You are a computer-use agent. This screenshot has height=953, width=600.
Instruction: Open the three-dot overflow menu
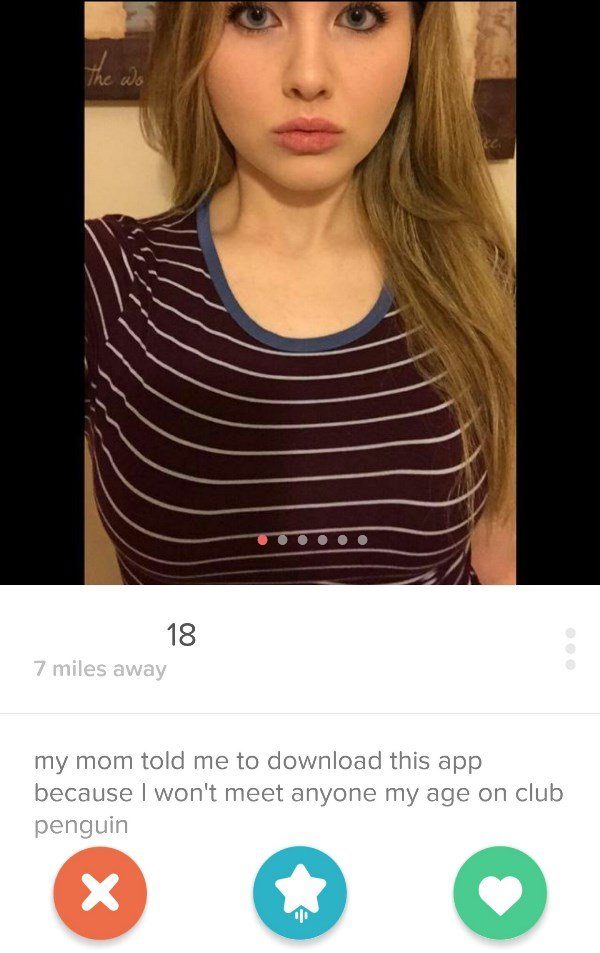(x=570, y=649)
